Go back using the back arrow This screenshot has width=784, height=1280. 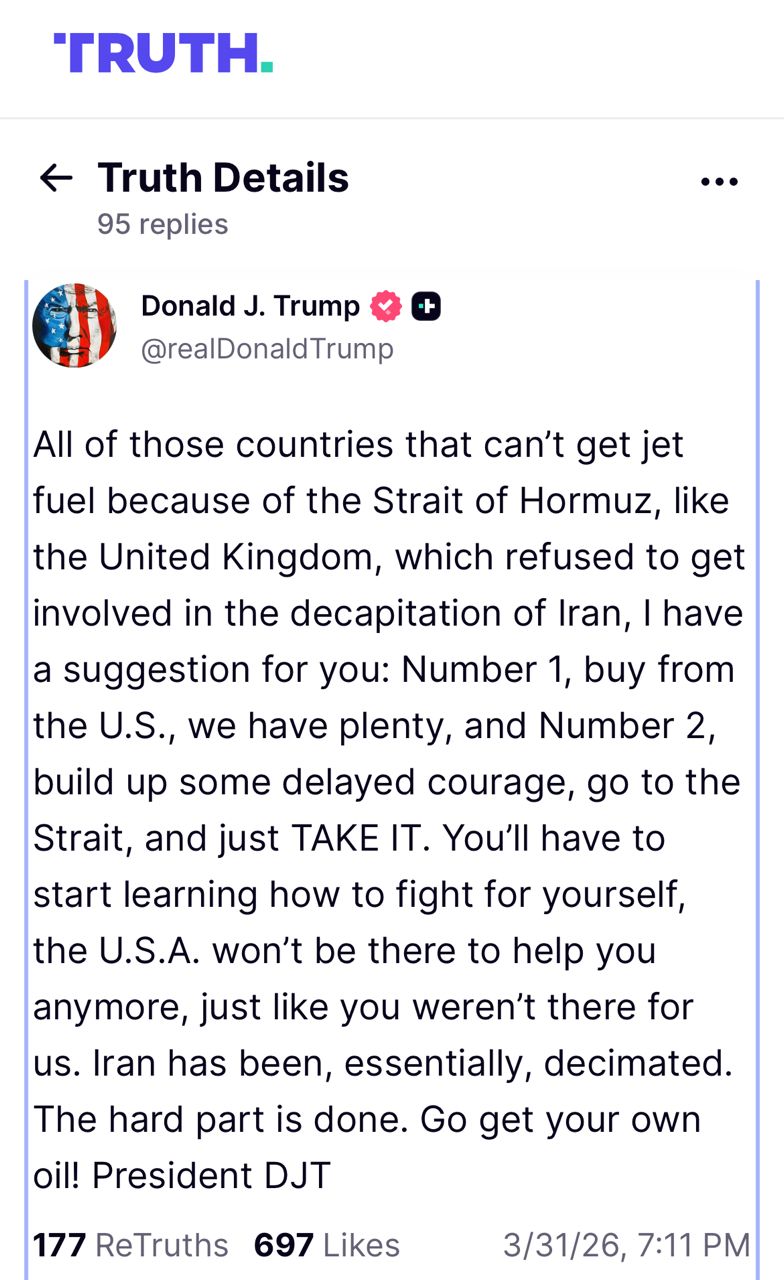[x=56, y=179]
